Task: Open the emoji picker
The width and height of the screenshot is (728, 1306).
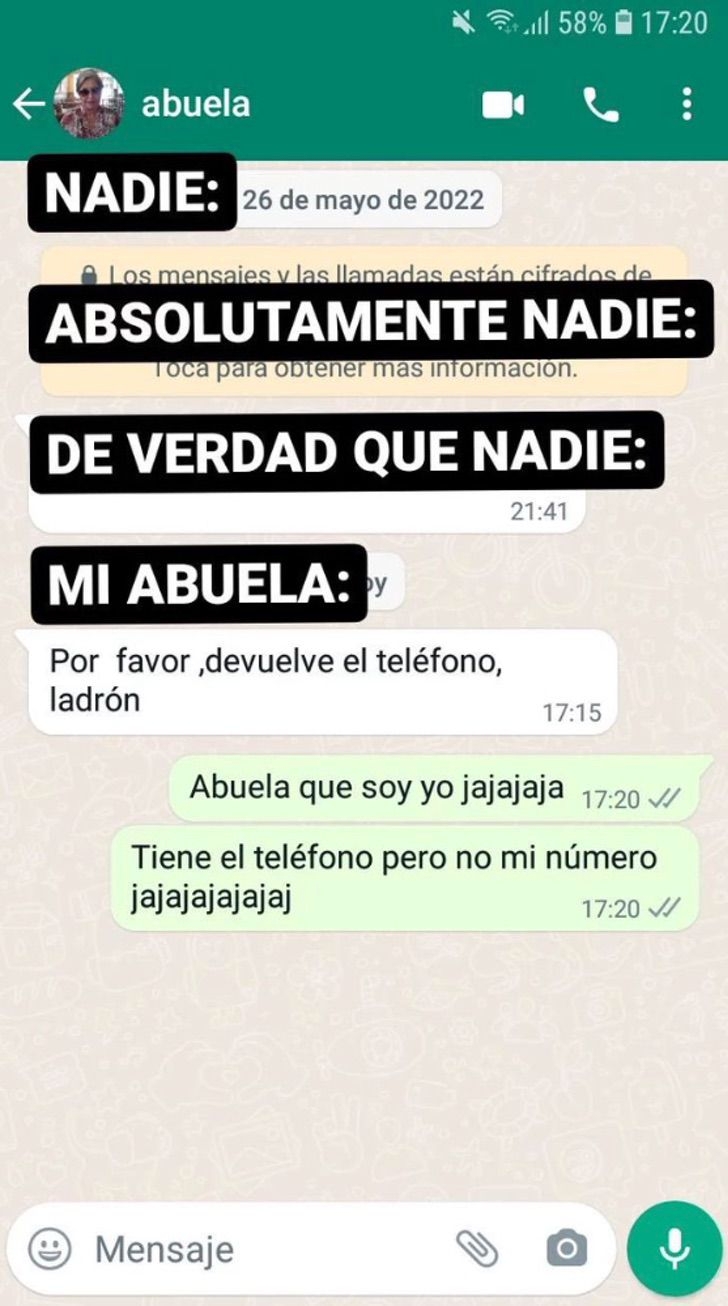Action: (49, 1248)
